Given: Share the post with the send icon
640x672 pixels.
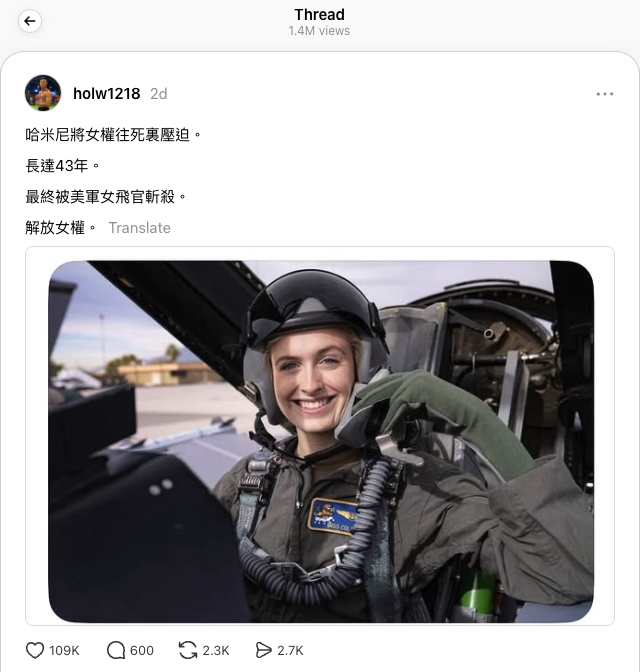Looking at the screenshot, I should click(263, 650).
